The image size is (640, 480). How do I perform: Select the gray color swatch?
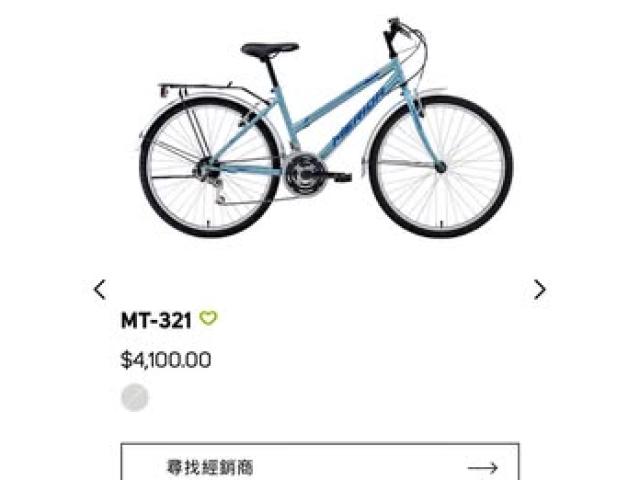tap(135, 398)
